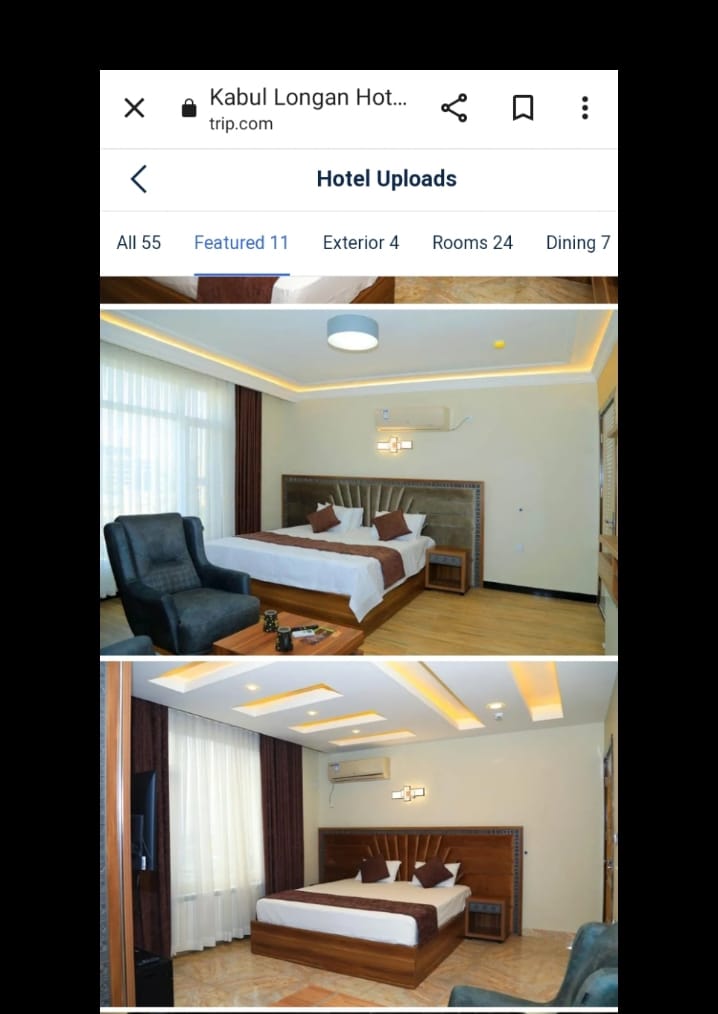Switch to the Rooms 24 tab
The width and height of the screenshot is (718, 1014).
(472, 242)
